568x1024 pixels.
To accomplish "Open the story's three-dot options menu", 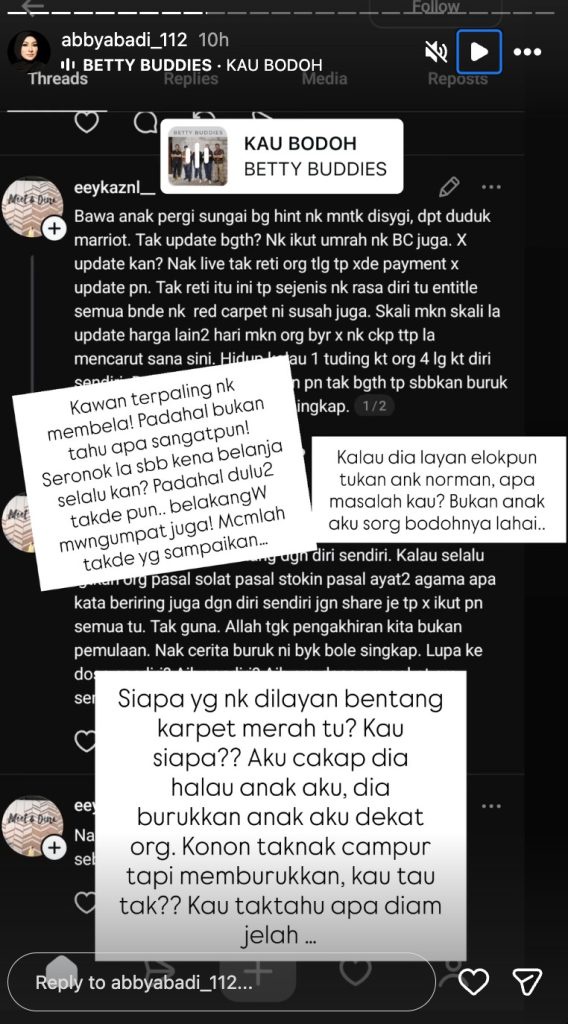I will pos(527,52).
